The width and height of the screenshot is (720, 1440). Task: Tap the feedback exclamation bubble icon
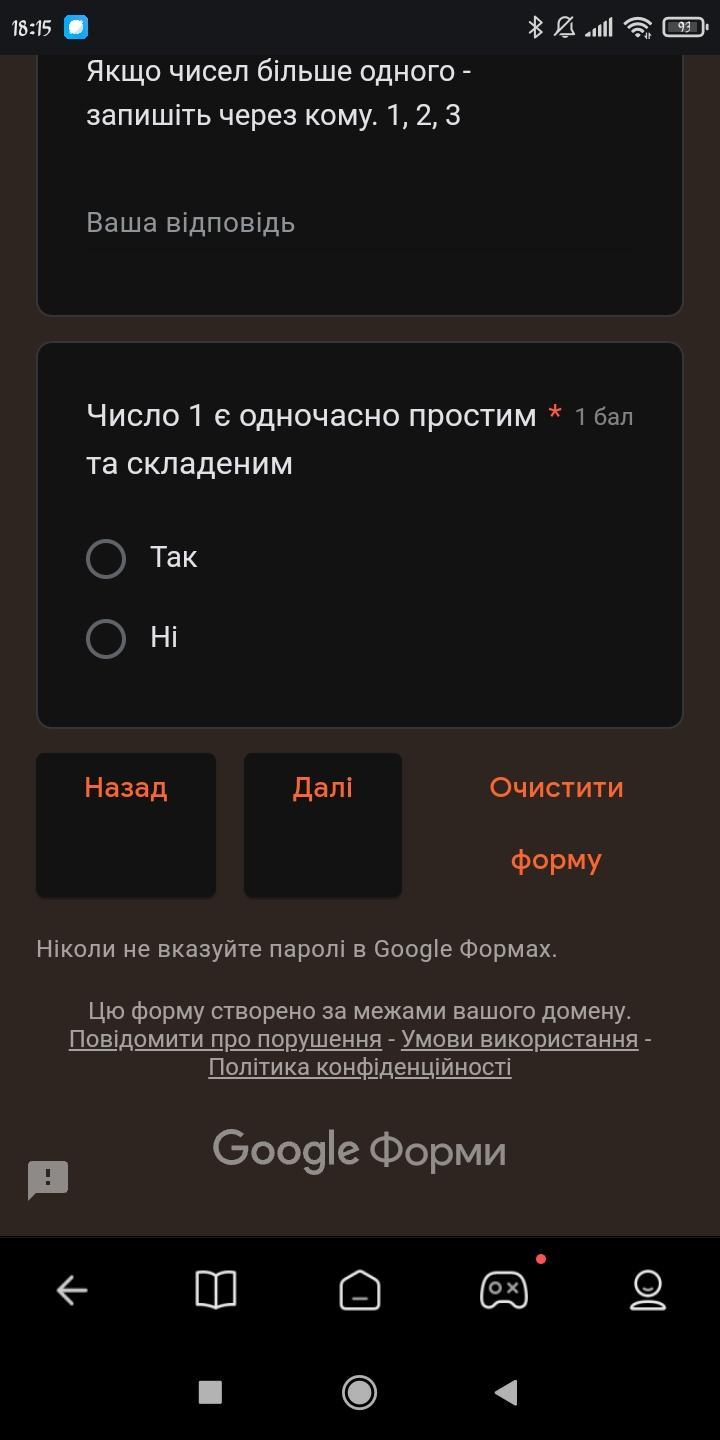48,1180
